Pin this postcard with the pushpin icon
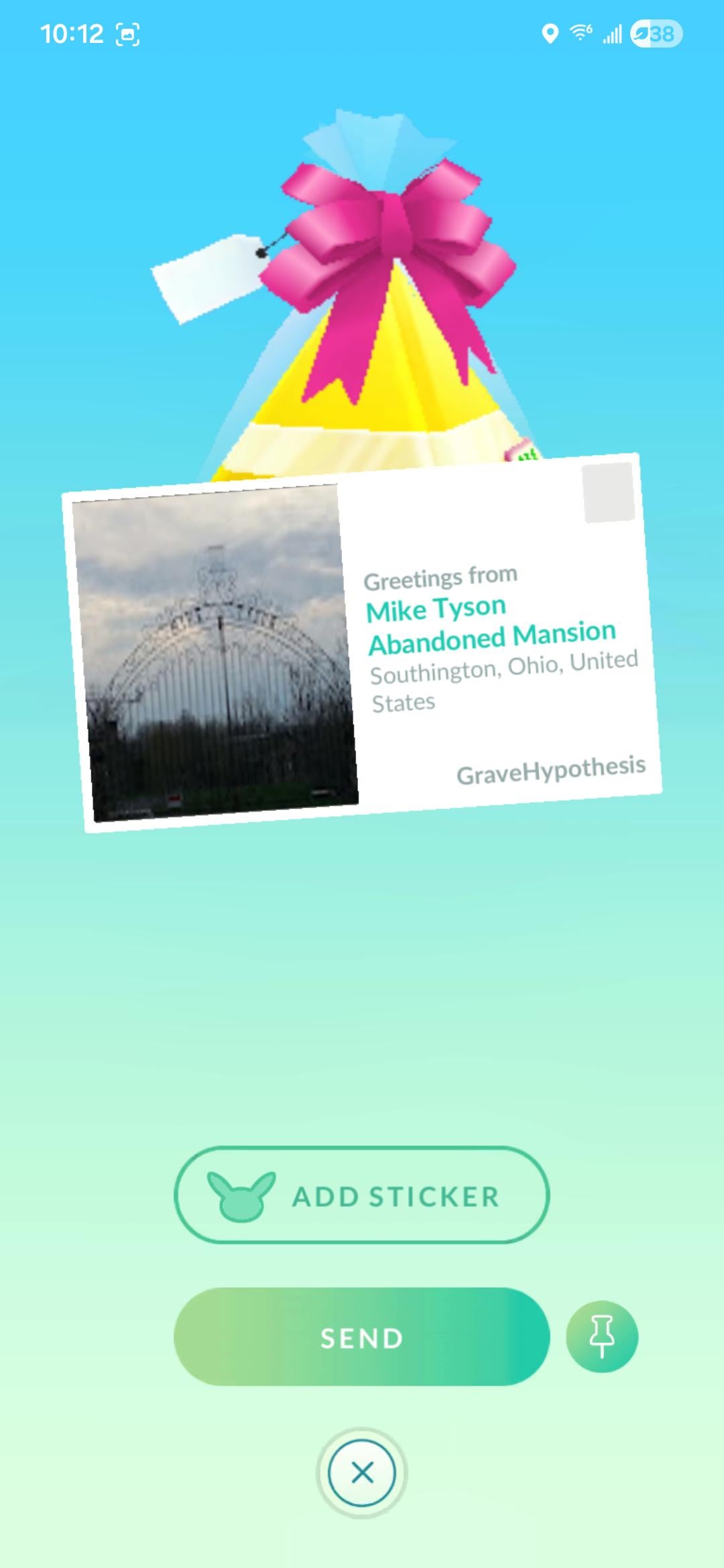Screen dimensions: 724x1568 point(601,1338)
